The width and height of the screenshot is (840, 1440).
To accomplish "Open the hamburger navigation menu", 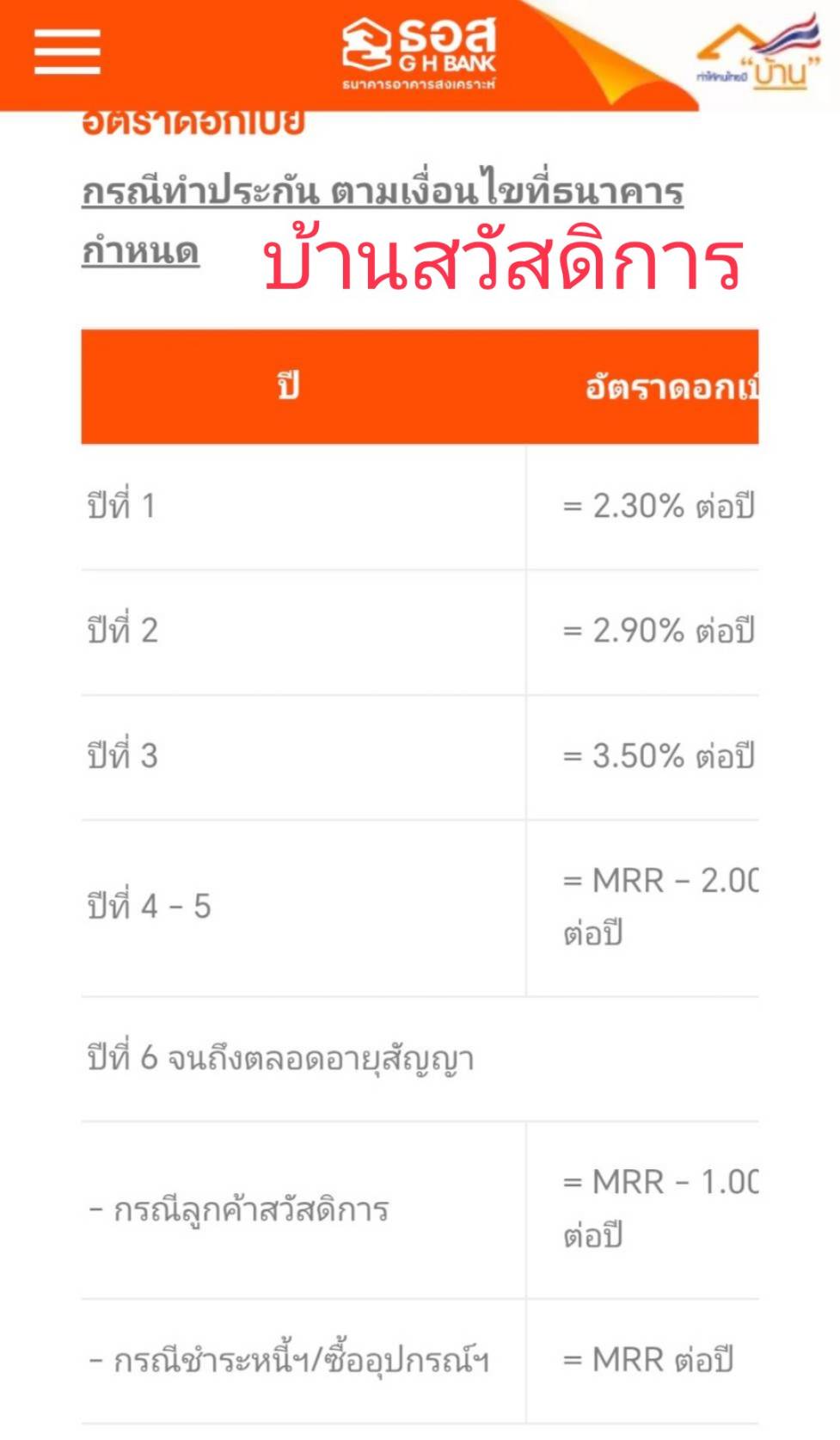I will (x=67, y=52).
